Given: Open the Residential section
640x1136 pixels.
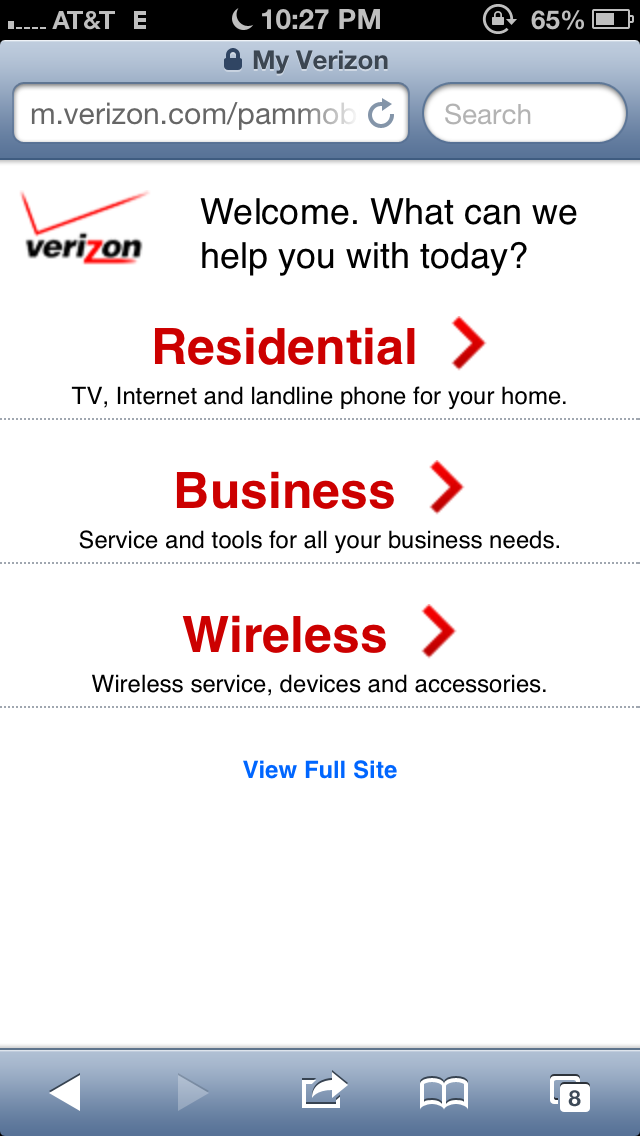Looking at the screenshot, I should [320, 361].
